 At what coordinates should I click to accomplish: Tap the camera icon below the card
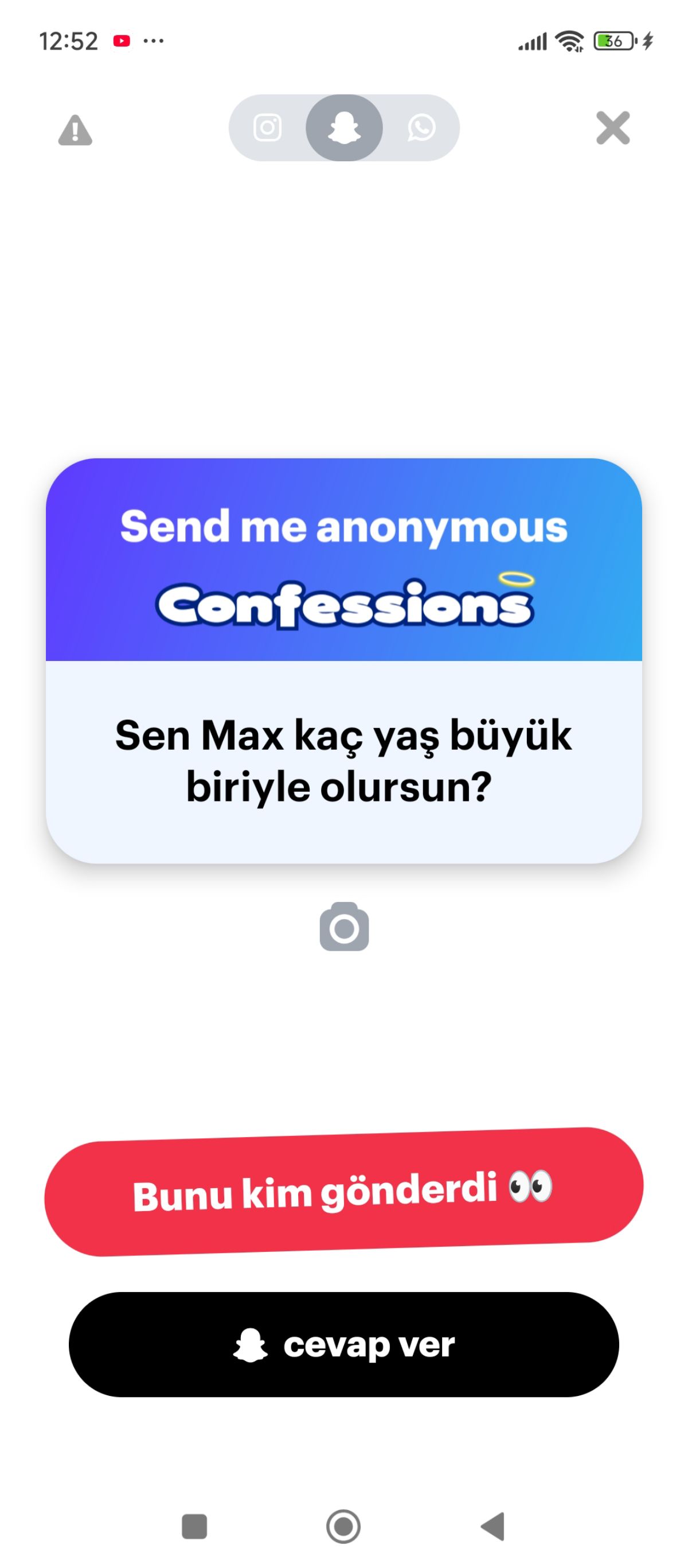(345, 926)
